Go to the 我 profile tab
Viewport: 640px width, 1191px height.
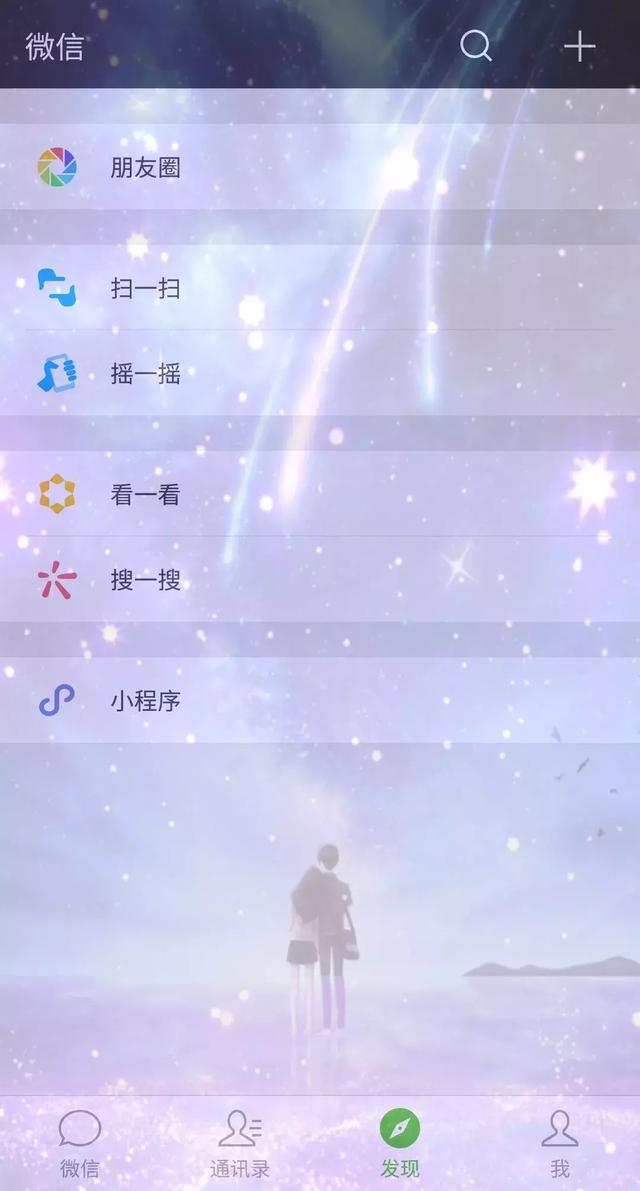560,1143
